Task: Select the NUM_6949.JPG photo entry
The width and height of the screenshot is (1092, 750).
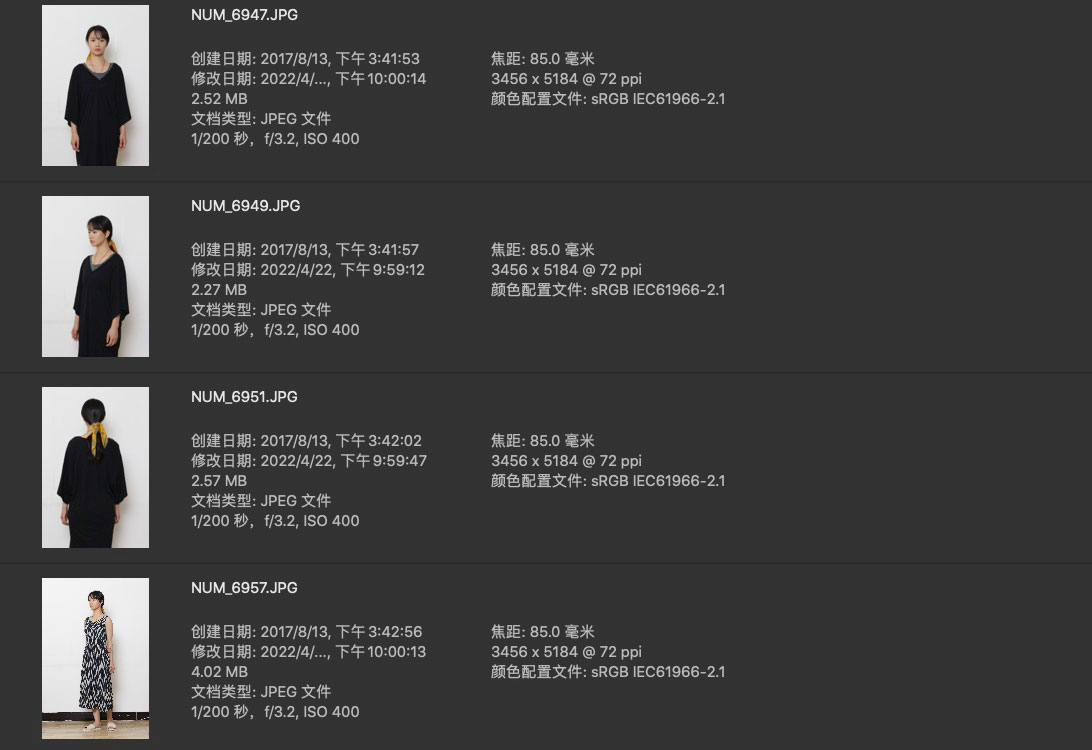Action: pyautogui.click(x=95, y=277)
